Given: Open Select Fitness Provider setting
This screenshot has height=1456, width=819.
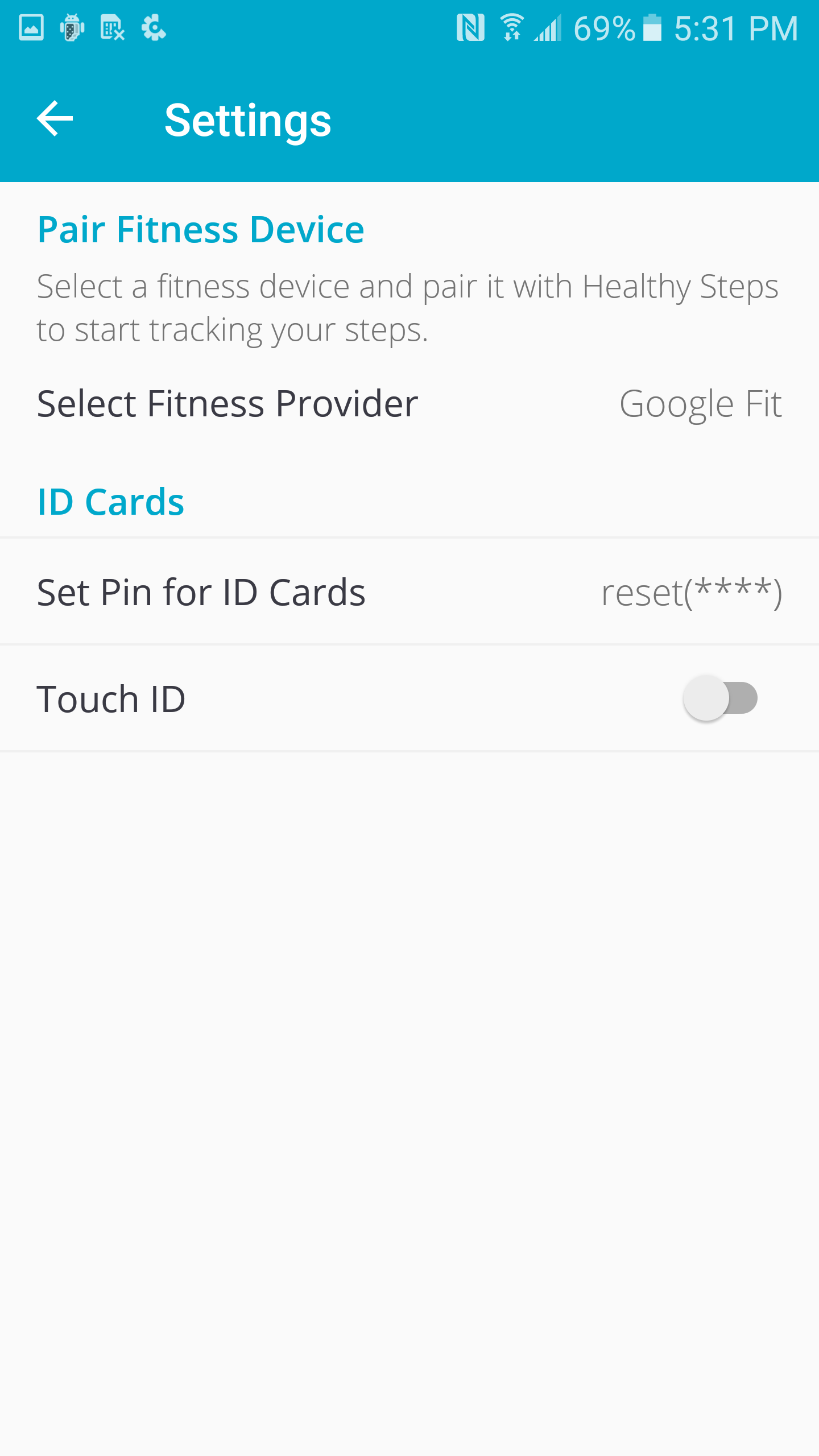Looking at the screenshot, I should tap(409, 404).
